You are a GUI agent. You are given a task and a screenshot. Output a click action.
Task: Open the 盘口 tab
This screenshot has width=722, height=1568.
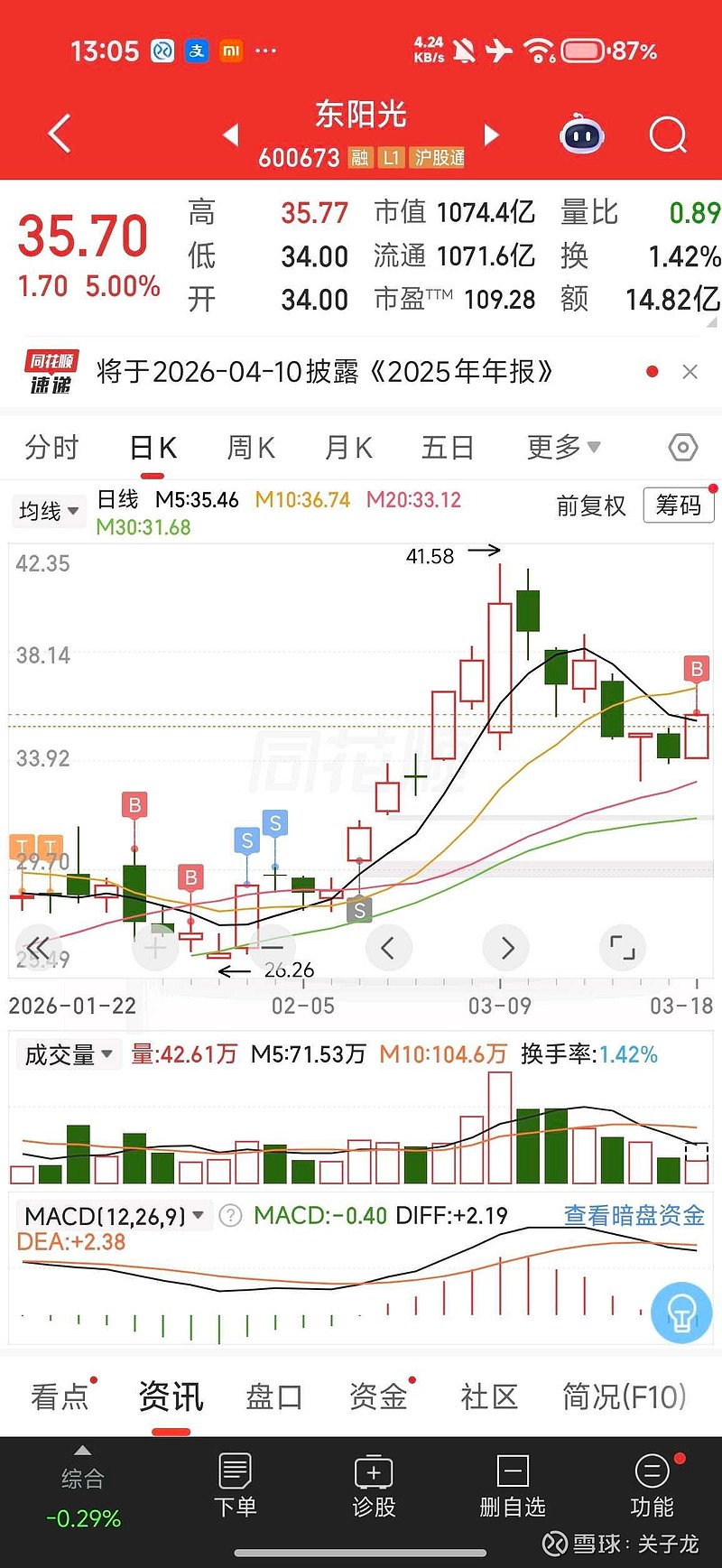click(273, 1397)
